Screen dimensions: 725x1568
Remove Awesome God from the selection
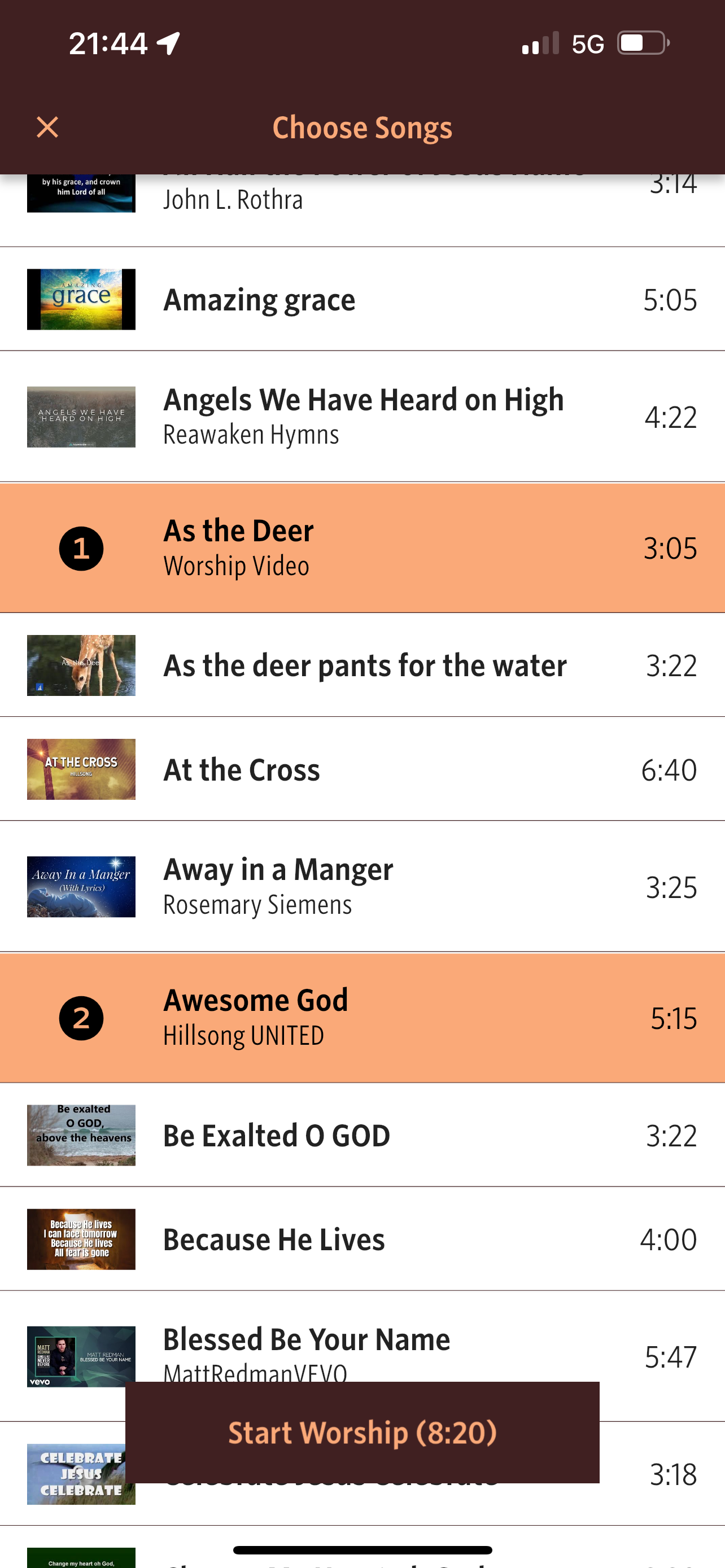click(x=362, y=1018)
